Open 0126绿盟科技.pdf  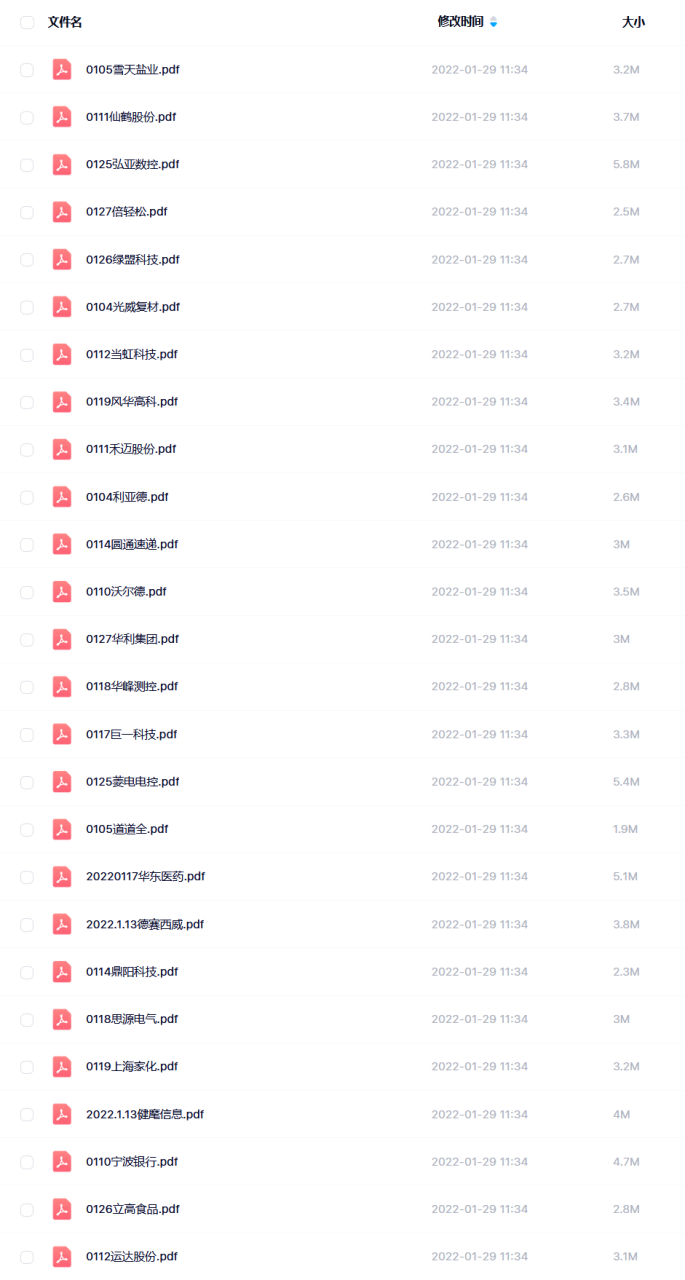132,259
